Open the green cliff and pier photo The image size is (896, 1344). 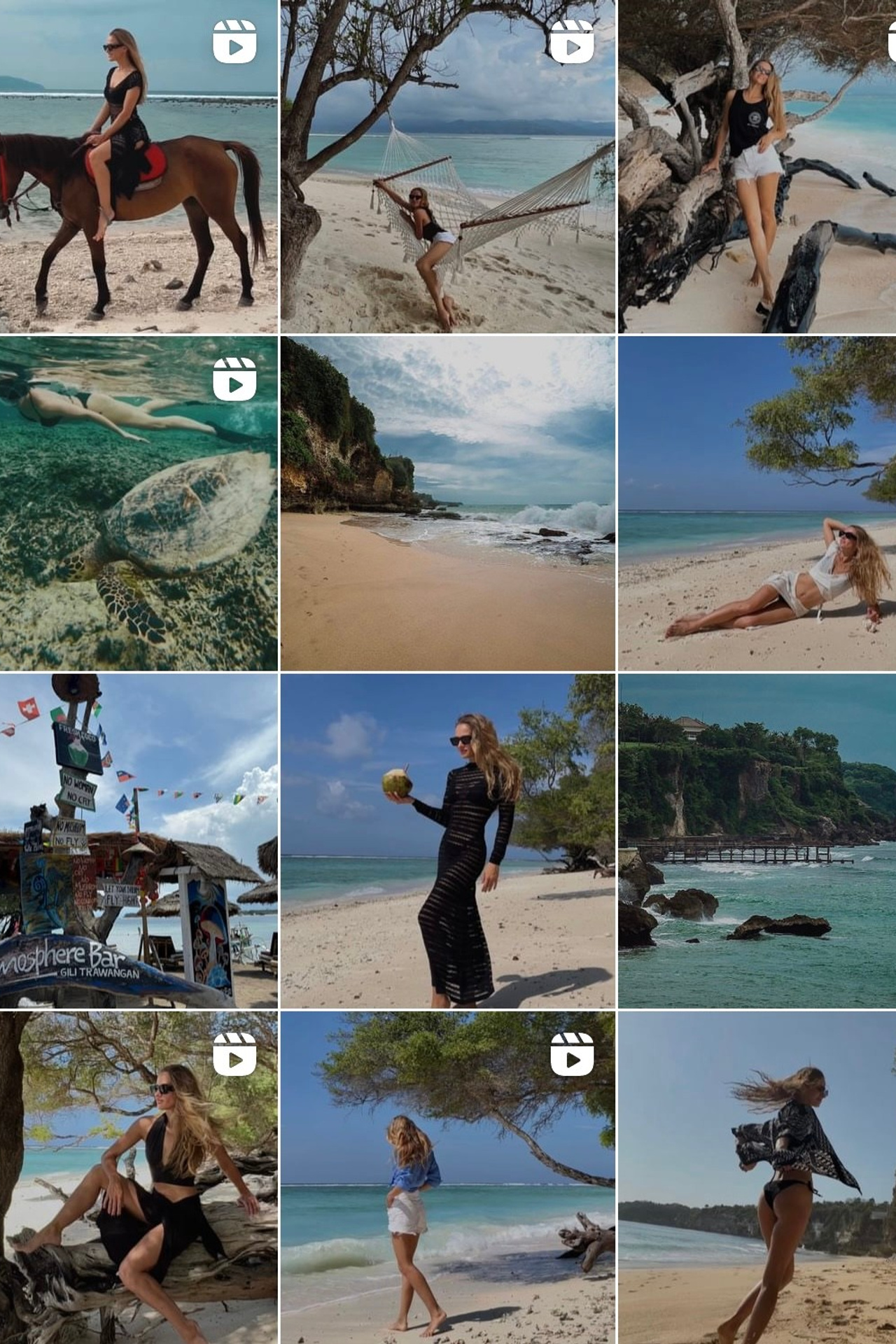pyautogui.click(x=757, y=841)
